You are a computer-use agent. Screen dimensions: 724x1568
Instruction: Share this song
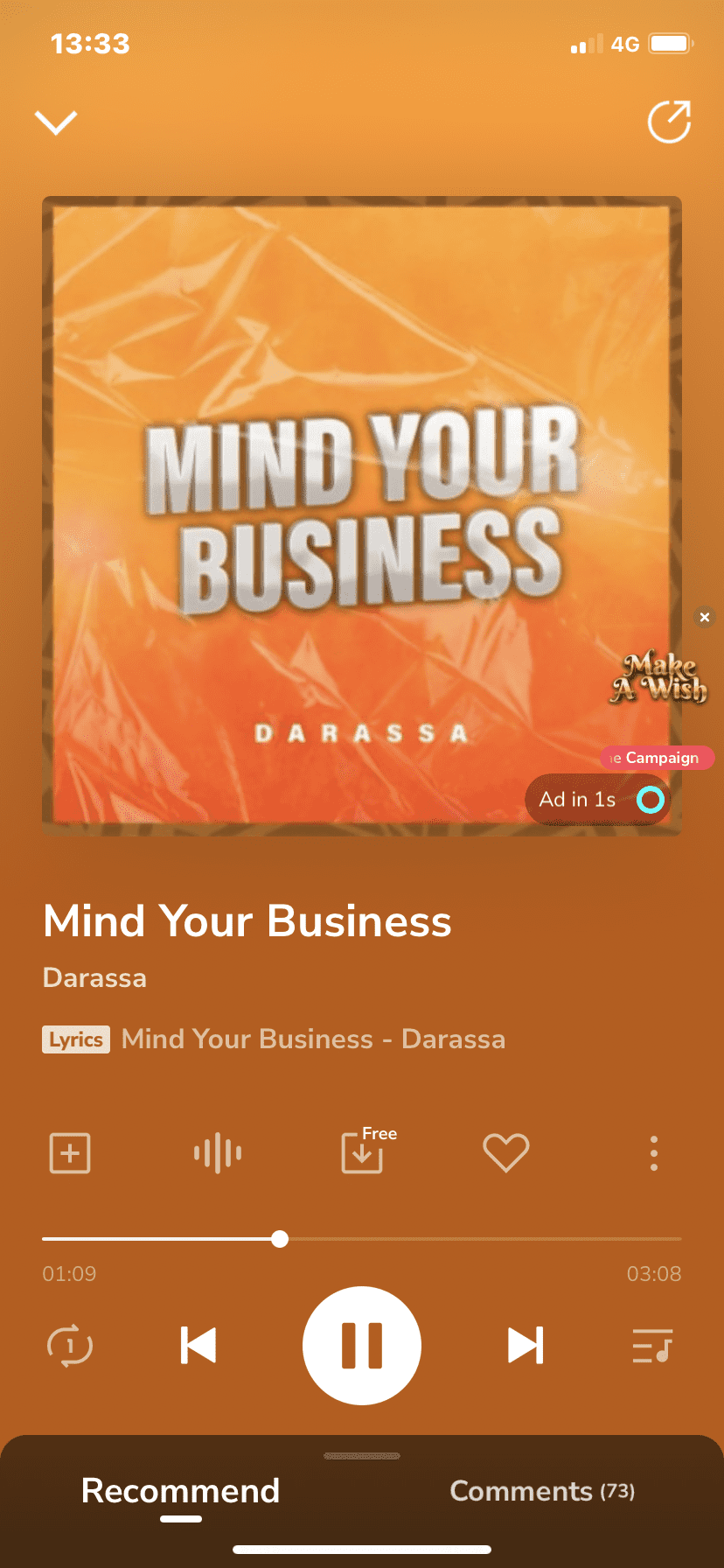pos(669,122)
